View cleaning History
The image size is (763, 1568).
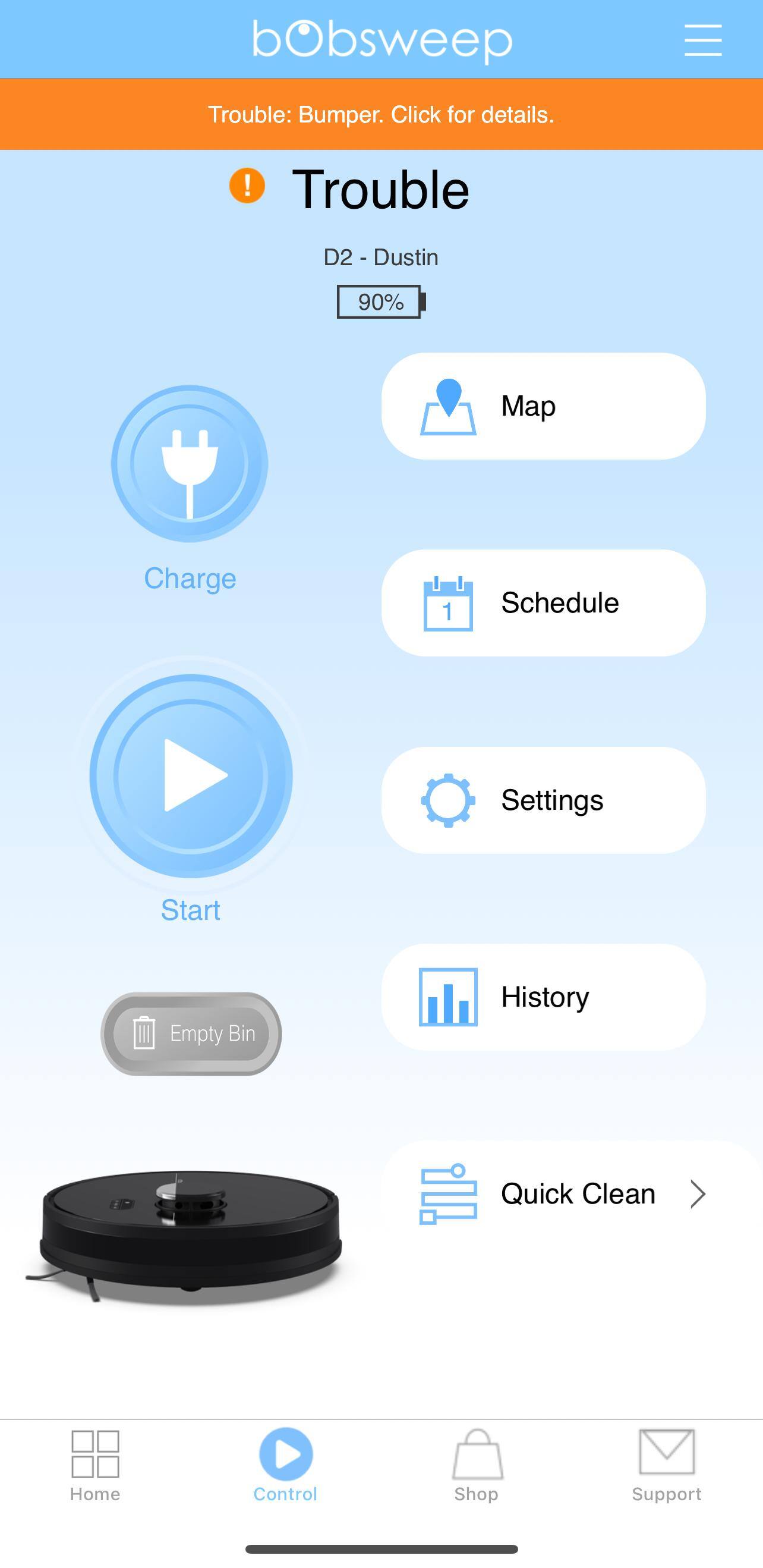coord(543,997)
